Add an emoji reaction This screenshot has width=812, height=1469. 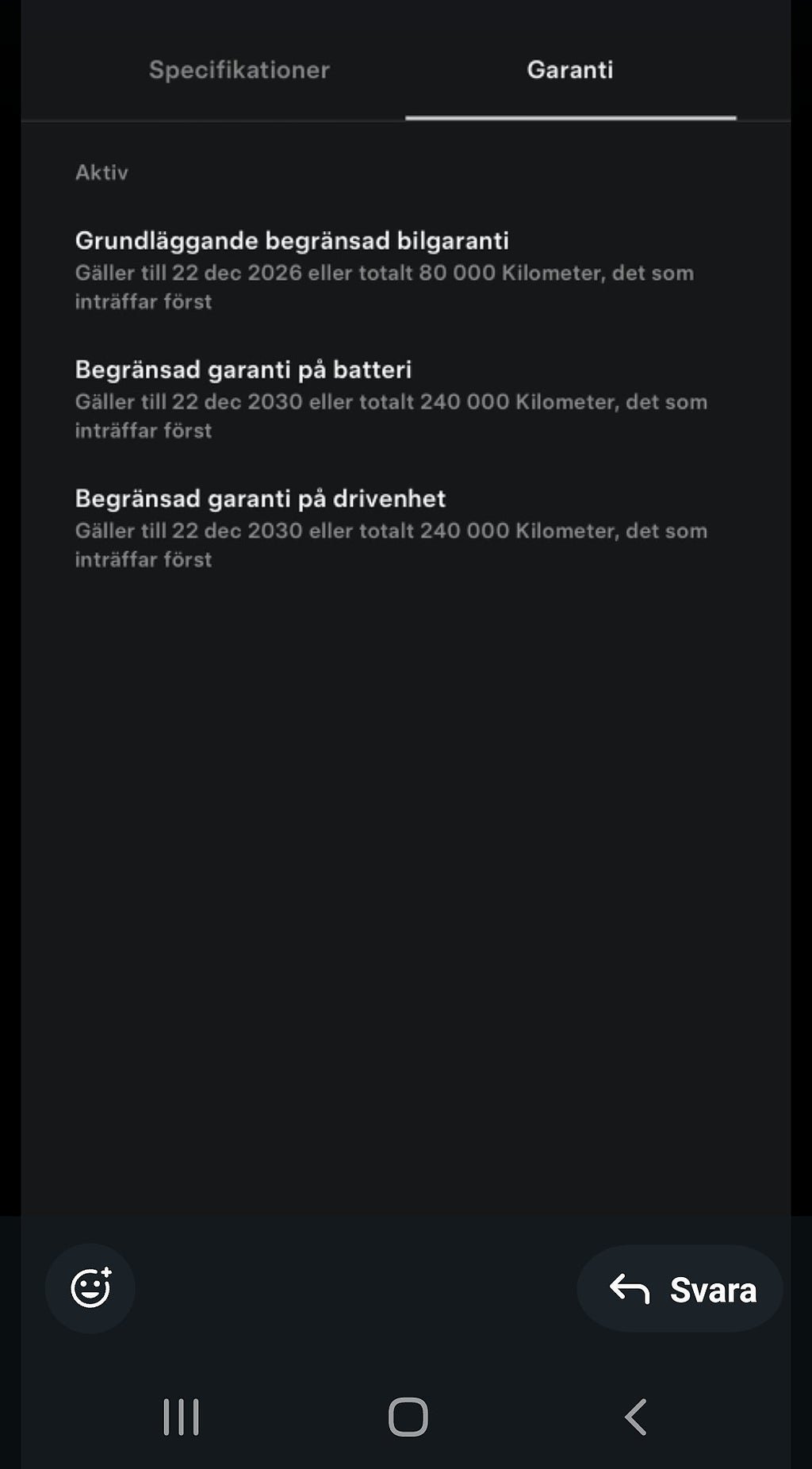(x=90, y=1288)
